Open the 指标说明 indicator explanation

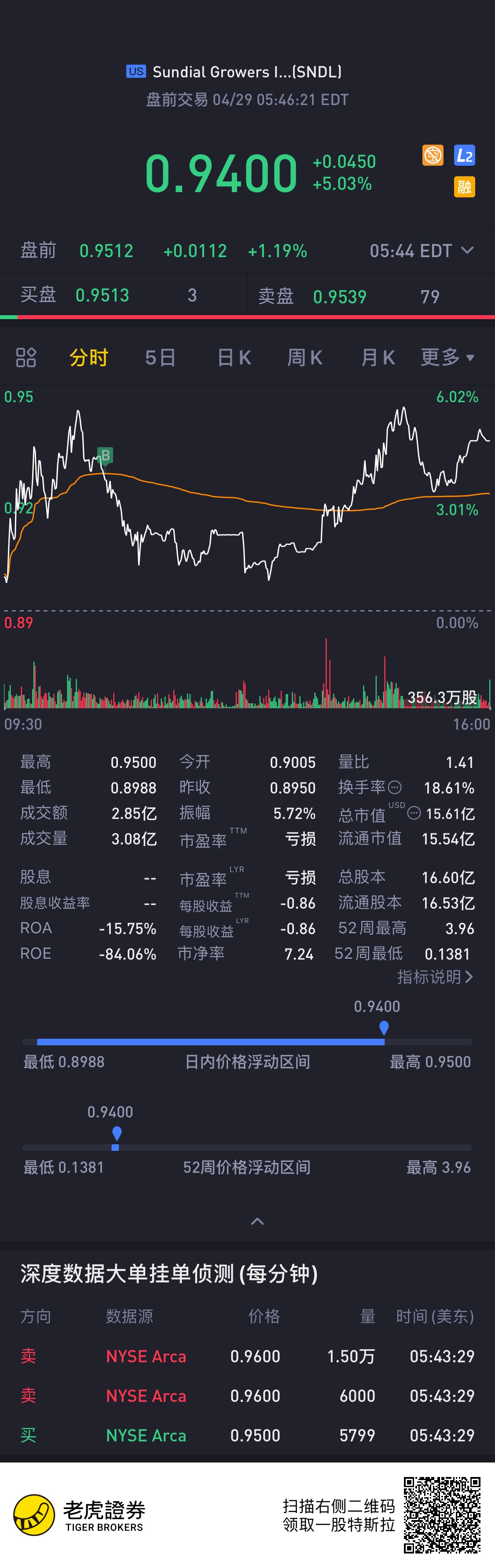[x=435, y=977]
